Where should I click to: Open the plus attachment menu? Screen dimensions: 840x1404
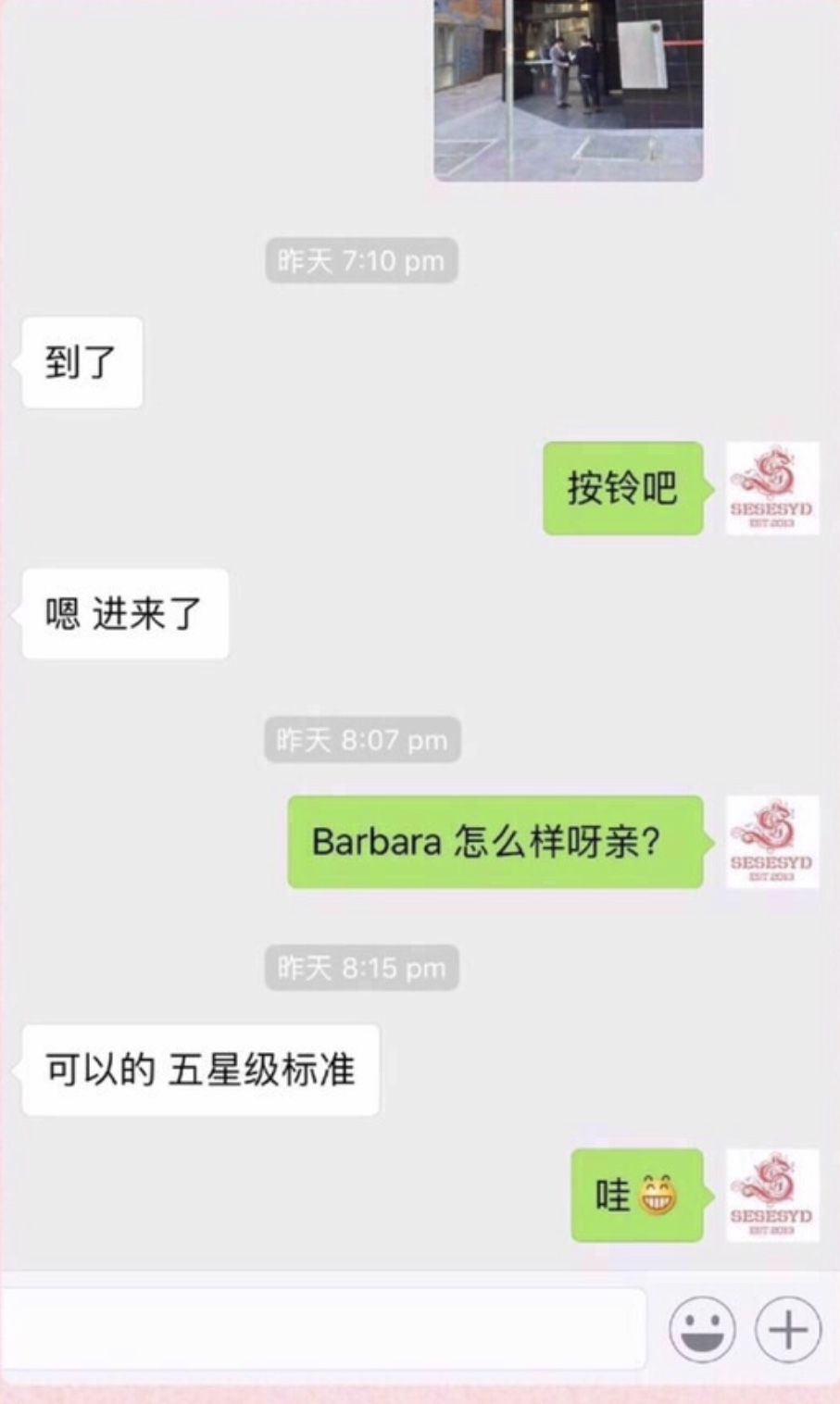pyautogui.click(x=788, y=1330)
